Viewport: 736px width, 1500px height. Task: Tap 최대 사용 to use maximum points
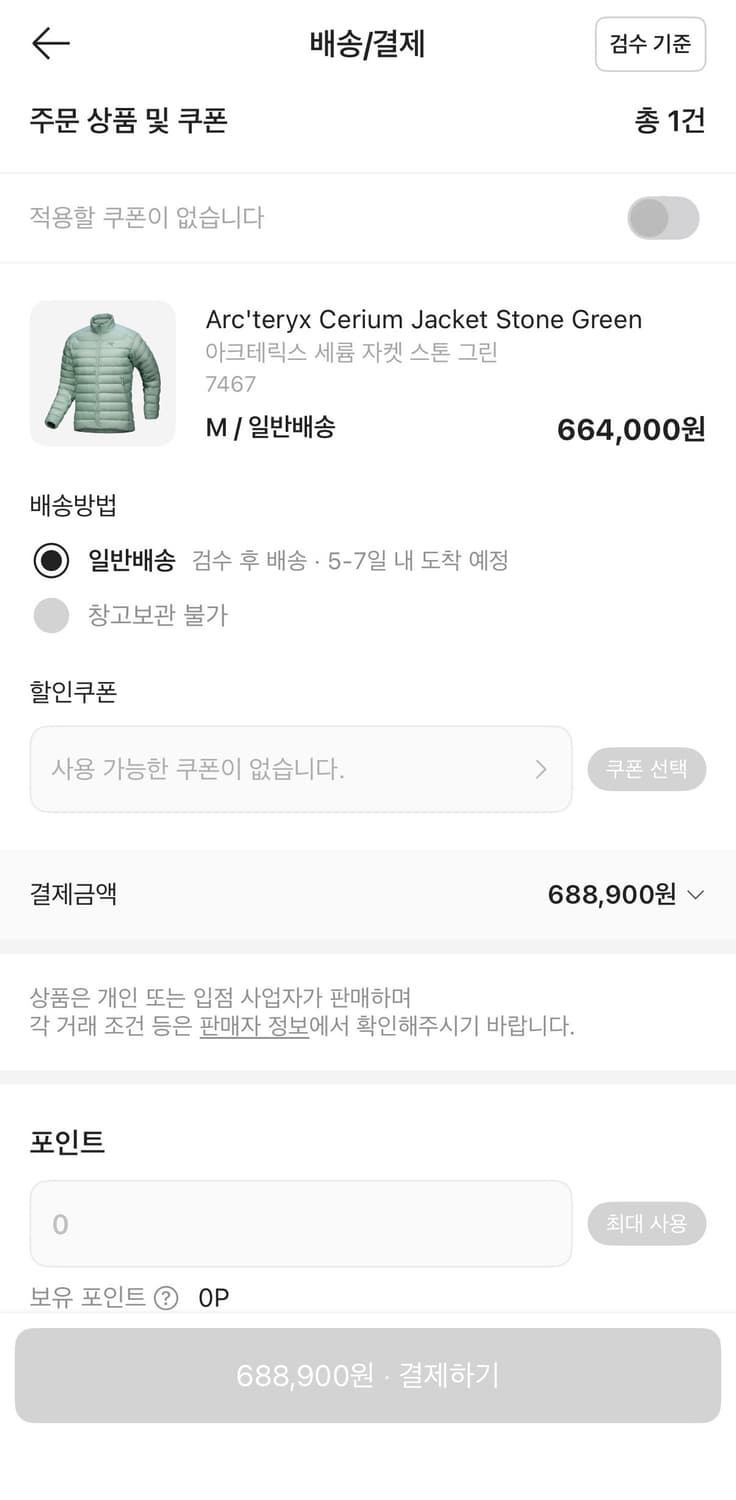pos(646,1223)
